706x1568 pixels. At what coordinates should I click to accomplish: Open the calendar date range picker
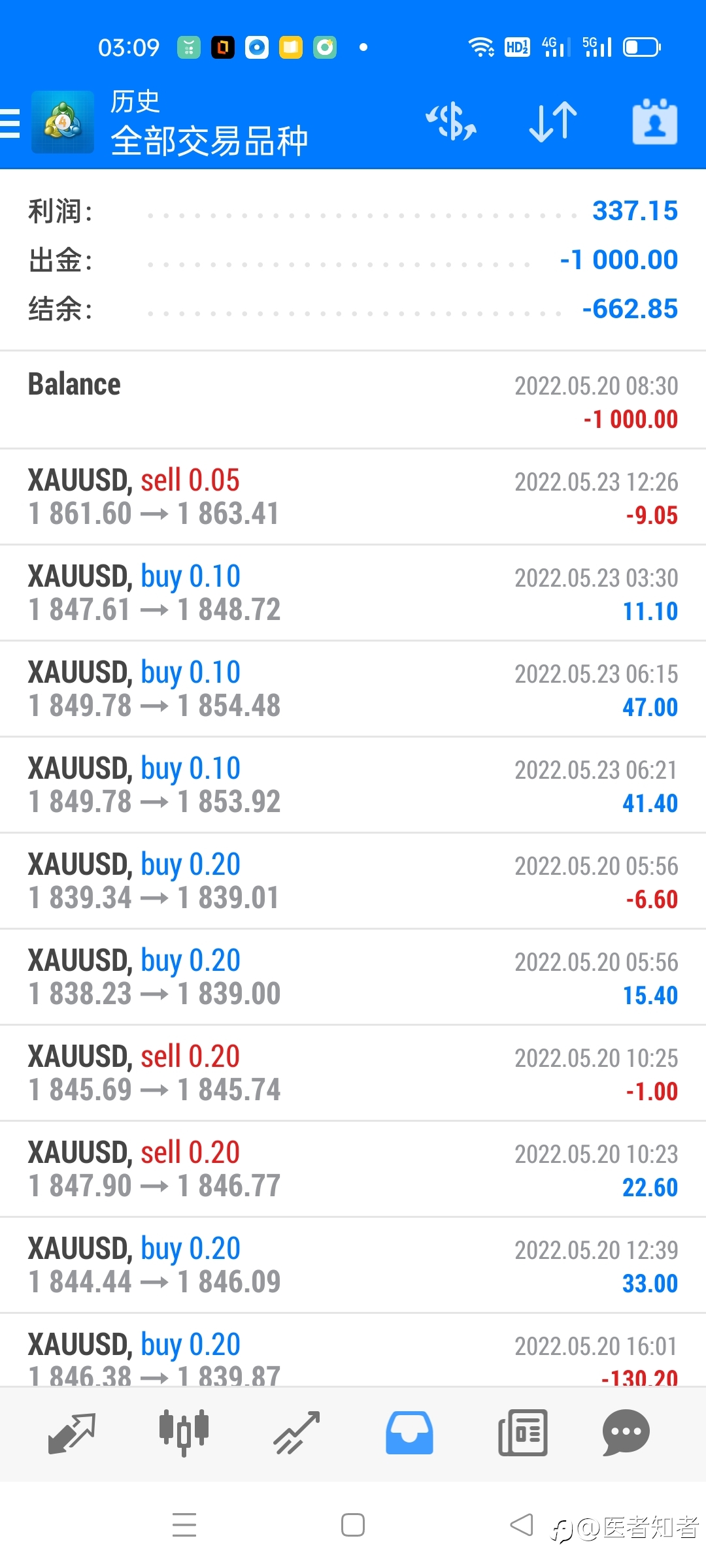pyautogui.click(x=654, y=122)
